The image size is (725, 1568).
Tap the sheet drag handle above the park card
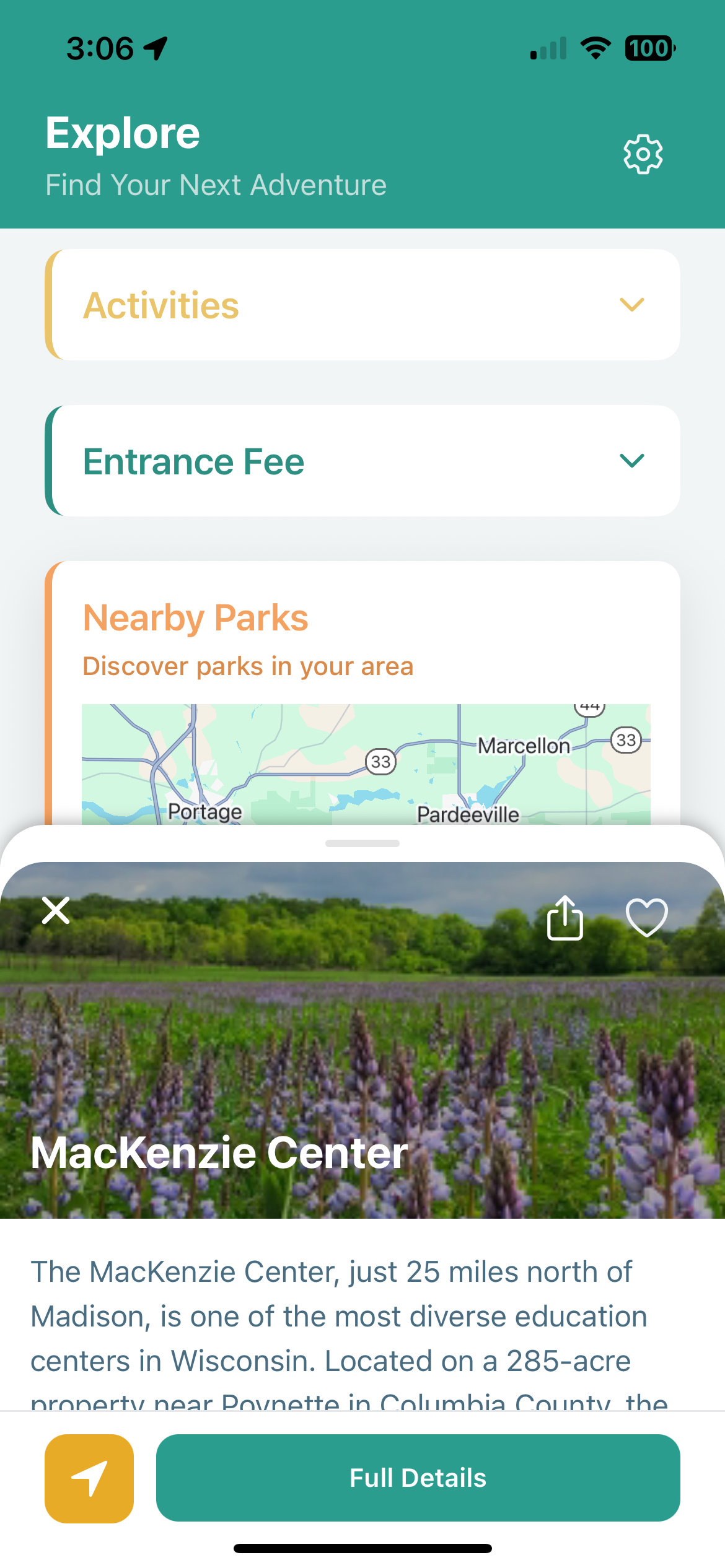(x=362, y=843)
